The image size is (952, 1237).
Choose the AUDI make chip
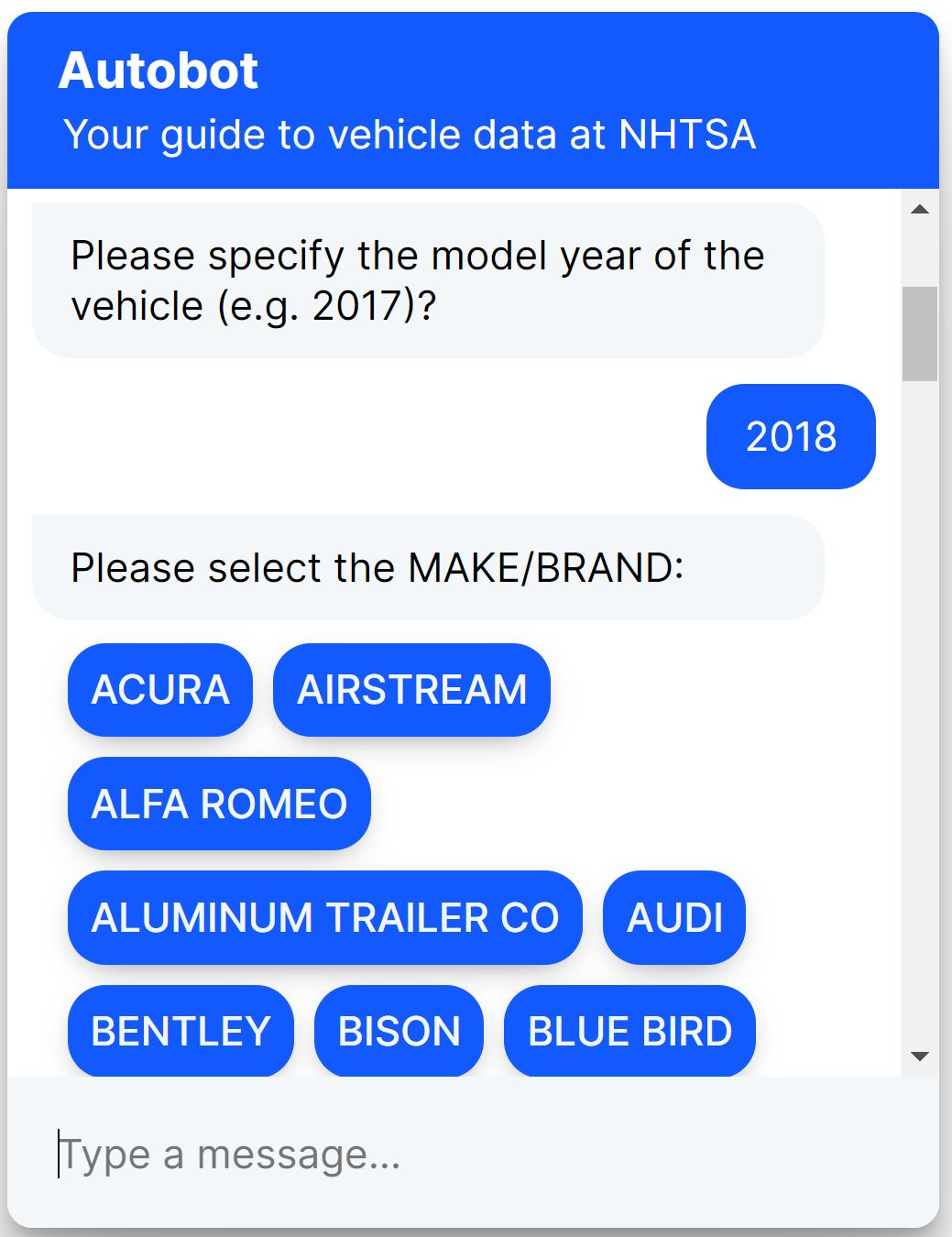[674, 917]
